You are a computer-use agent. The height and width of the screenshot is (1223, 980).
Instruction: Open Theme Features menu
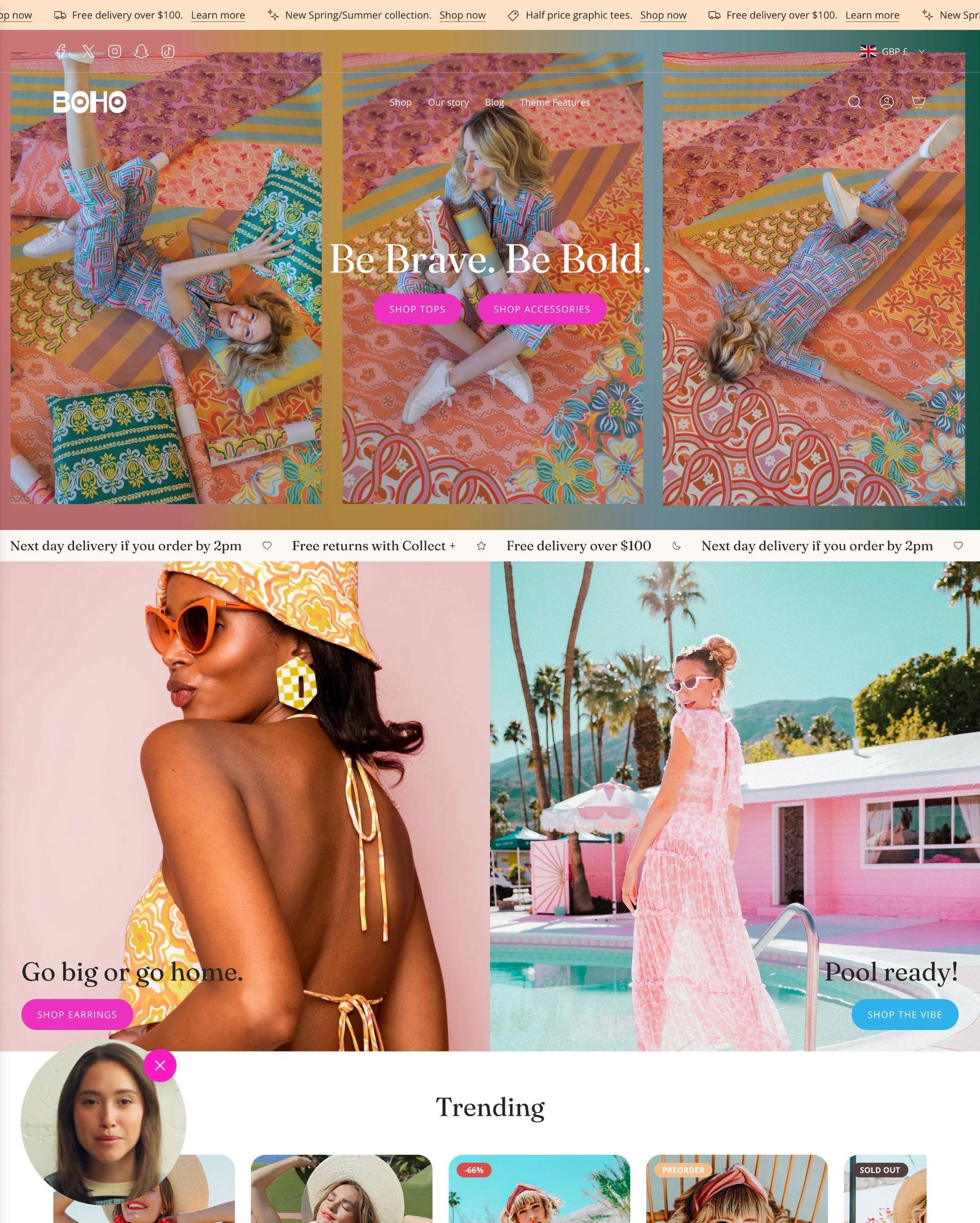[x=555, y=102]
